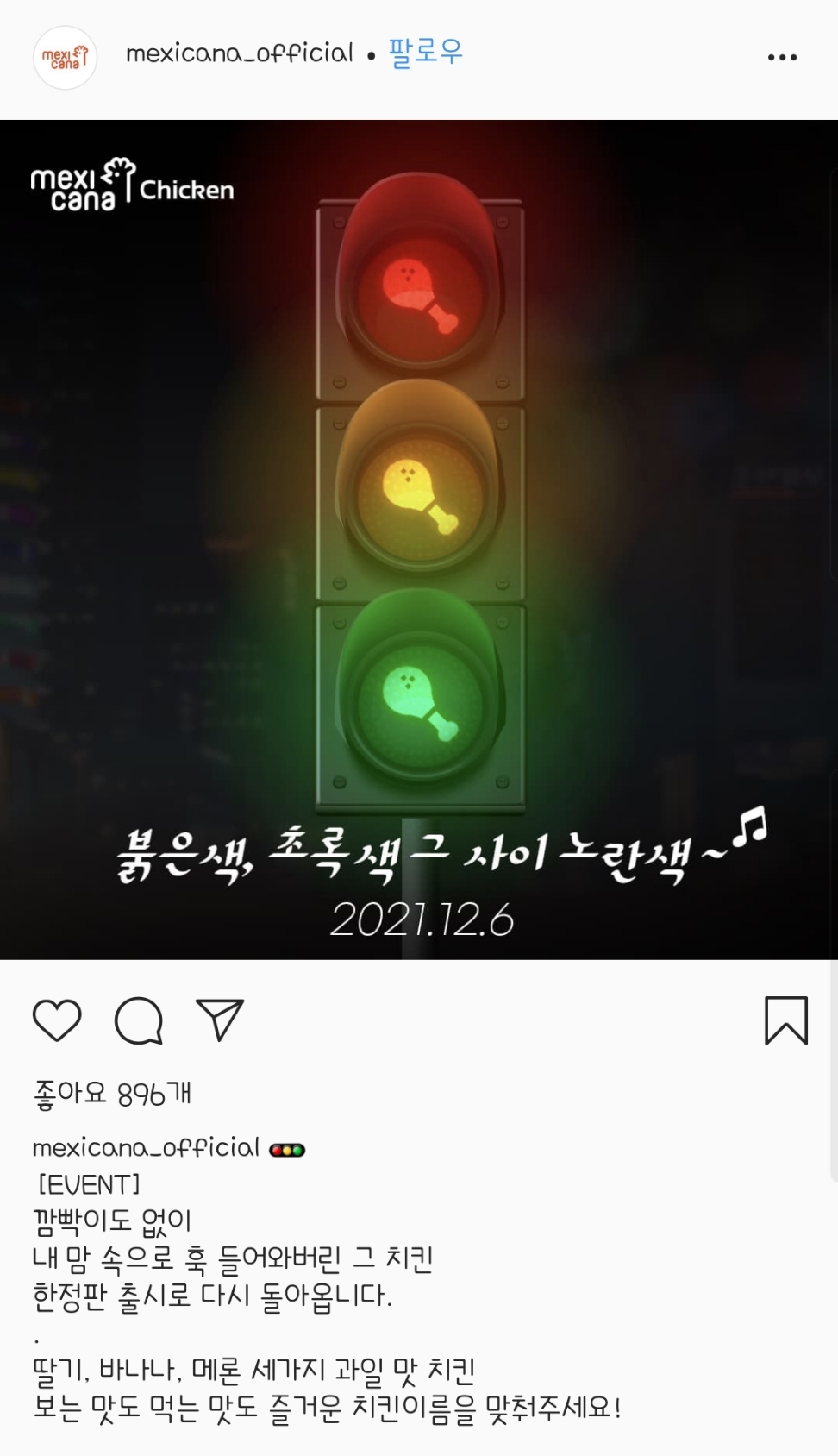Open the post's three-dot overflow menu
Screen dimensions: 838x1456
[782, 58]
